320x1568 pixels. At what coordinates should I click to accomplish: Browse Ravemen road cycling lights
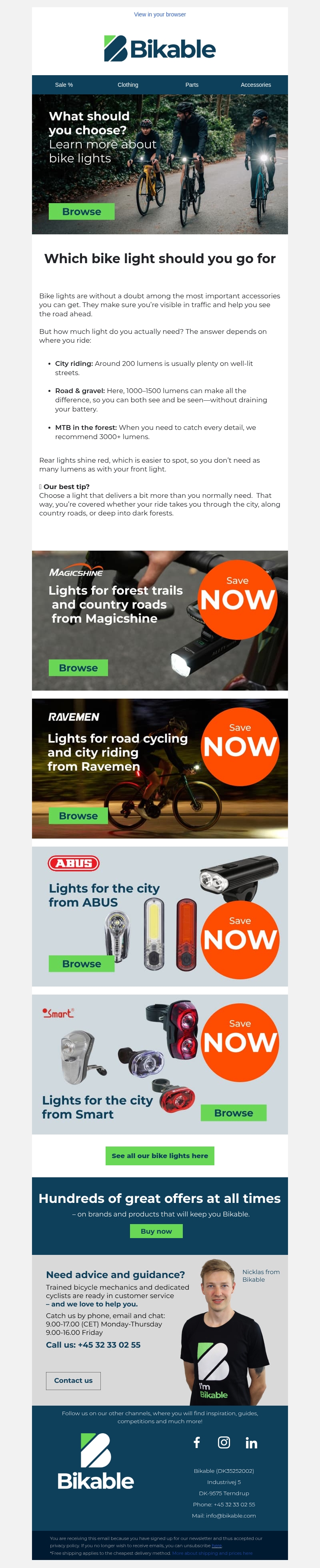click(x=78, y=816)
